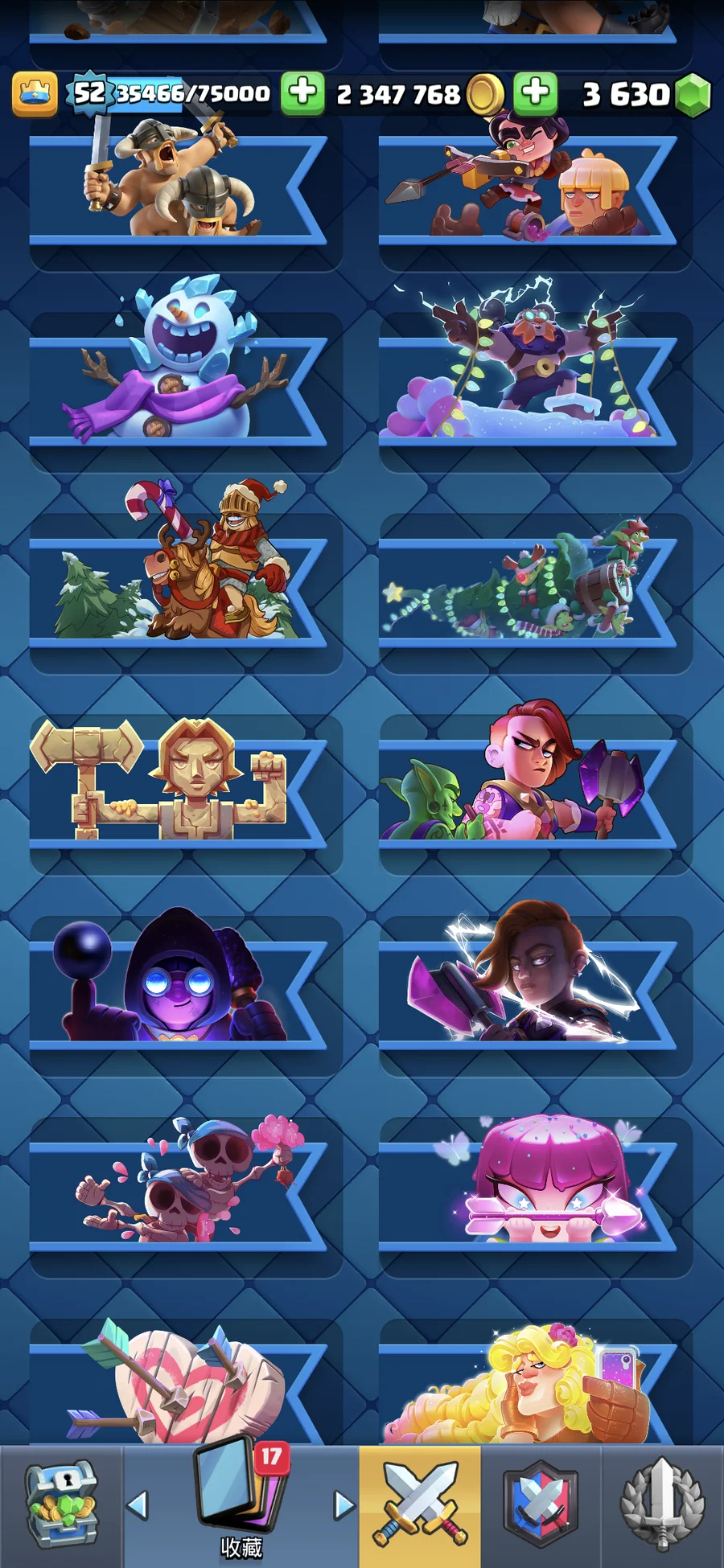Open the player profile crown icon
724x1568 pixels.
point(35,94)
